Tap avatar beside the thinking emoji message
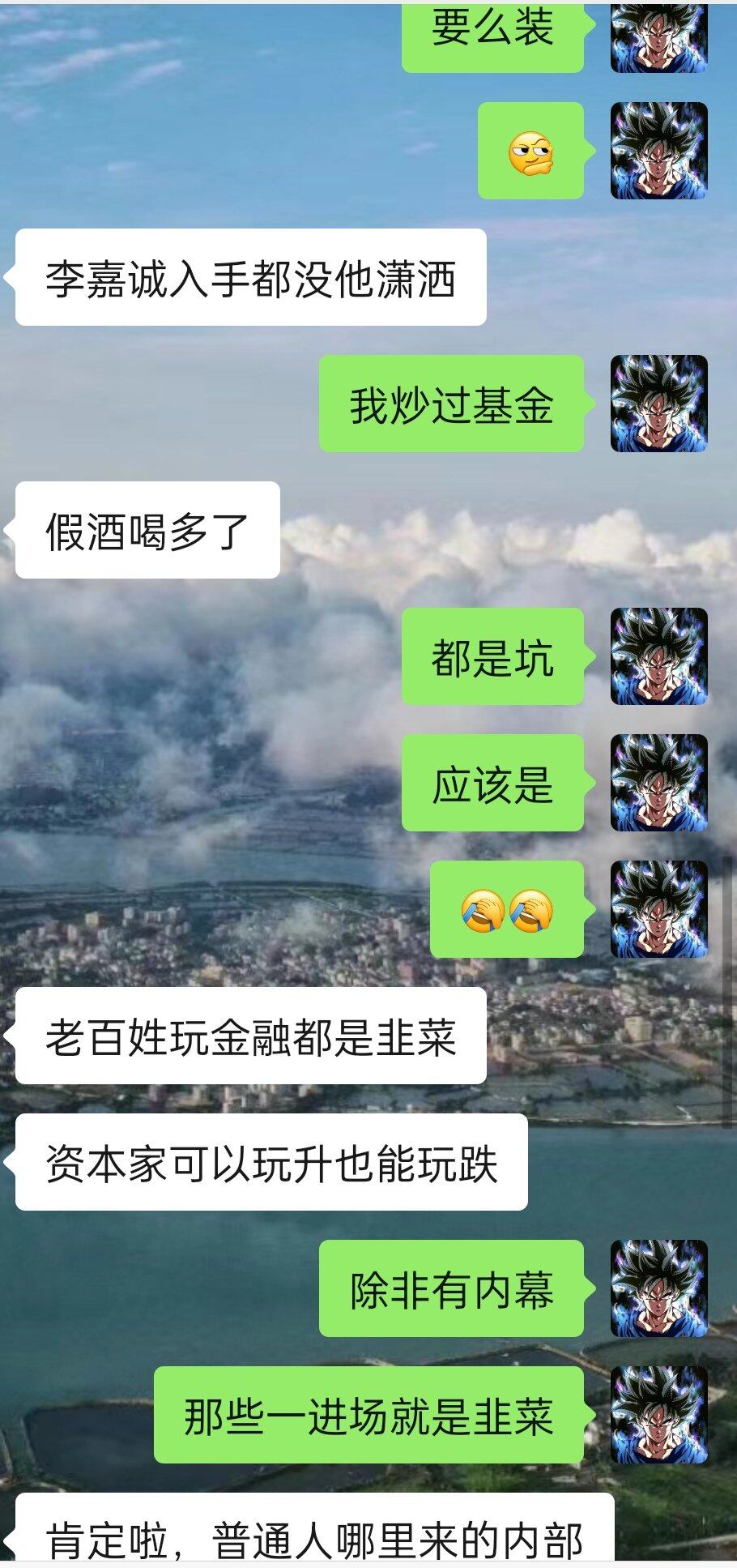This screenshot has width=737, height=1568. 658,151
